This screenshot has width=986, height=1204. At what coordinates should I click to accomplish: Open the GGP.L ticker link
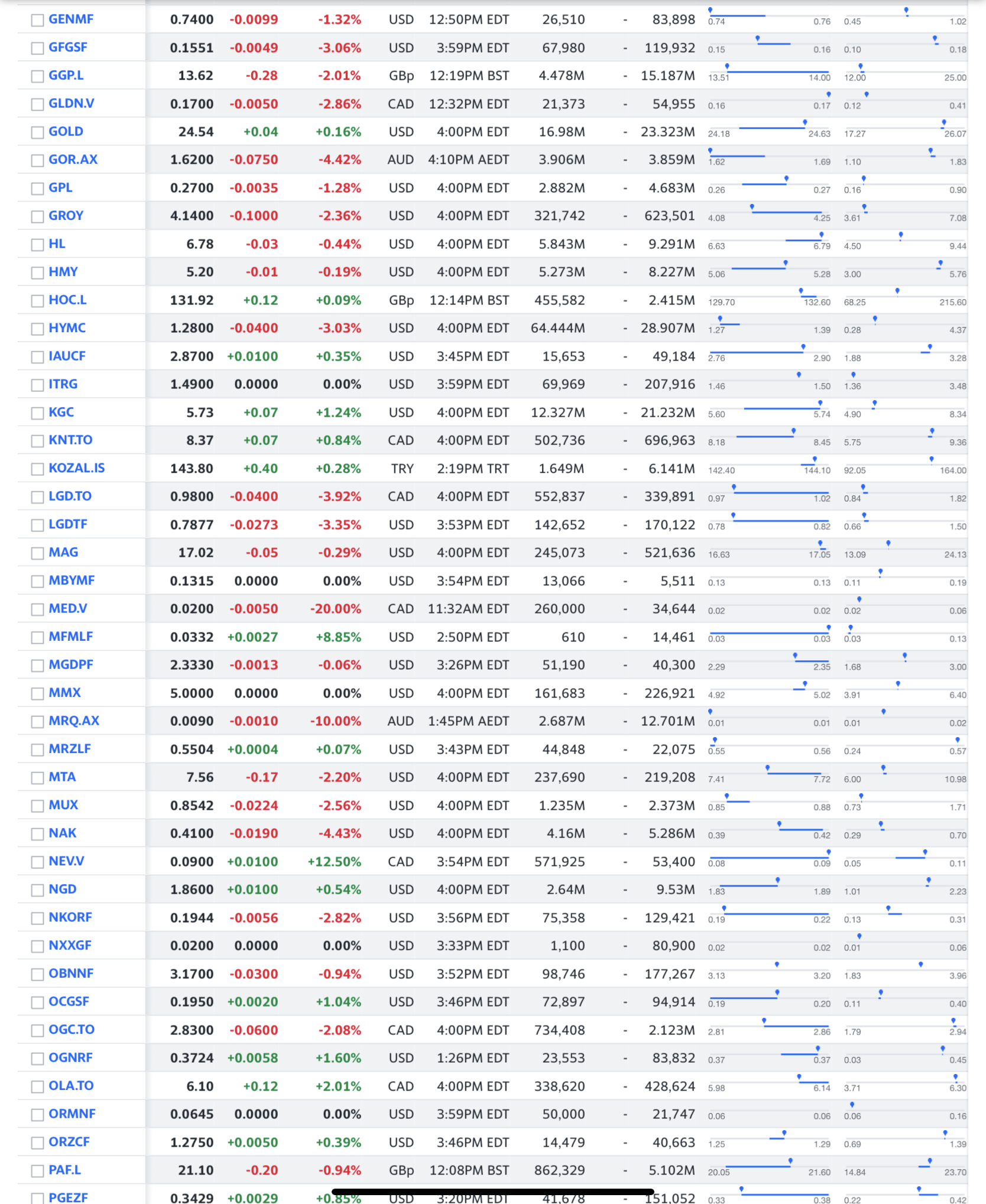click(x=66, y=76)
